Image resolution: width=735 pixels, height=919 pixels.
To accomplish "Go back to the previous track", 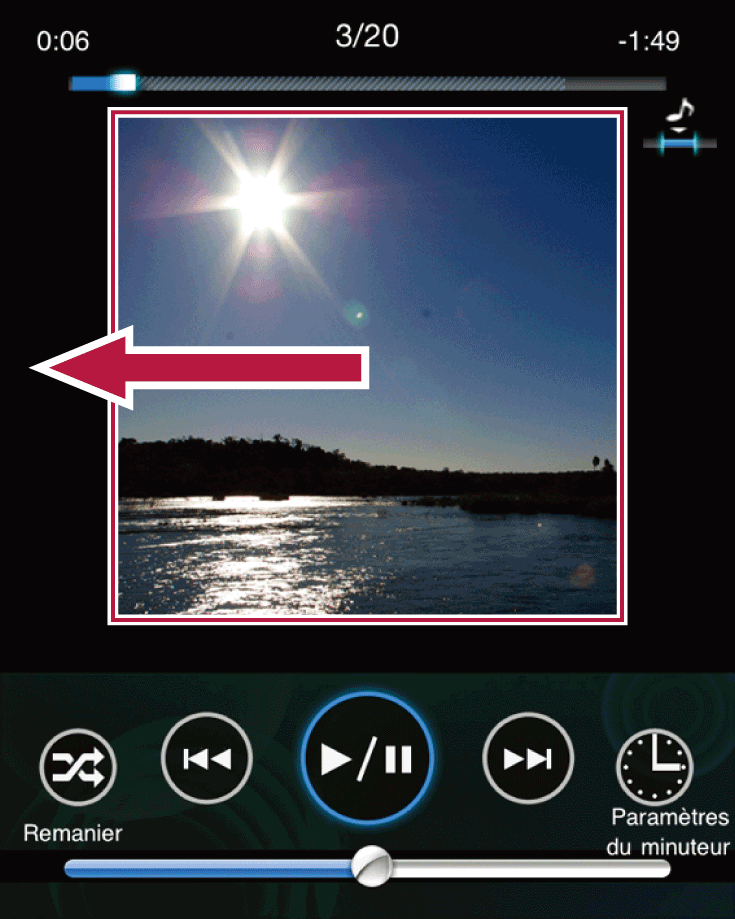I will pos(207,759).
